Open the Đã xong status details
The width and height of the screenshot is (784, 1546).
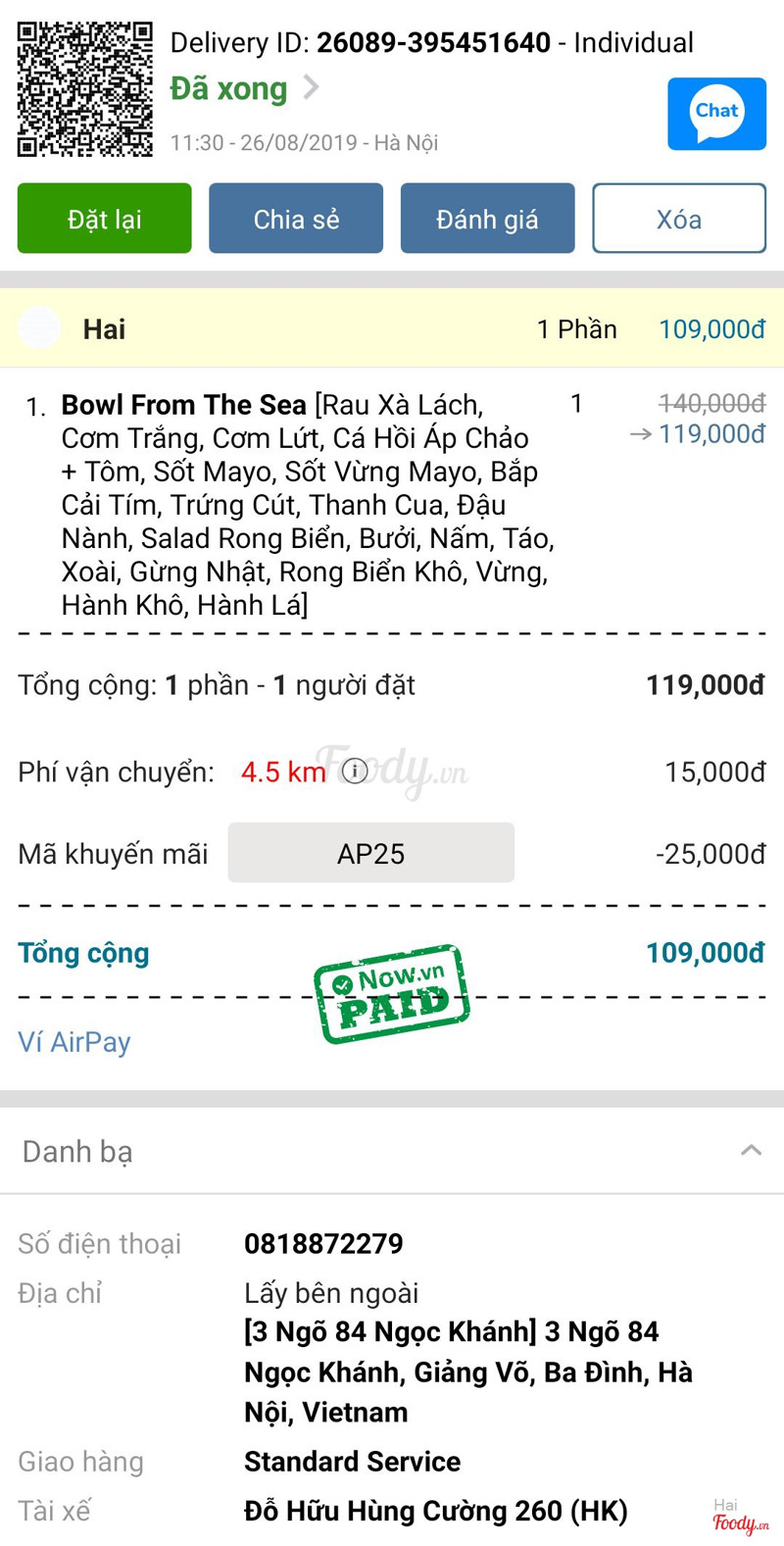pyautogui.click(x=245, y=89)
